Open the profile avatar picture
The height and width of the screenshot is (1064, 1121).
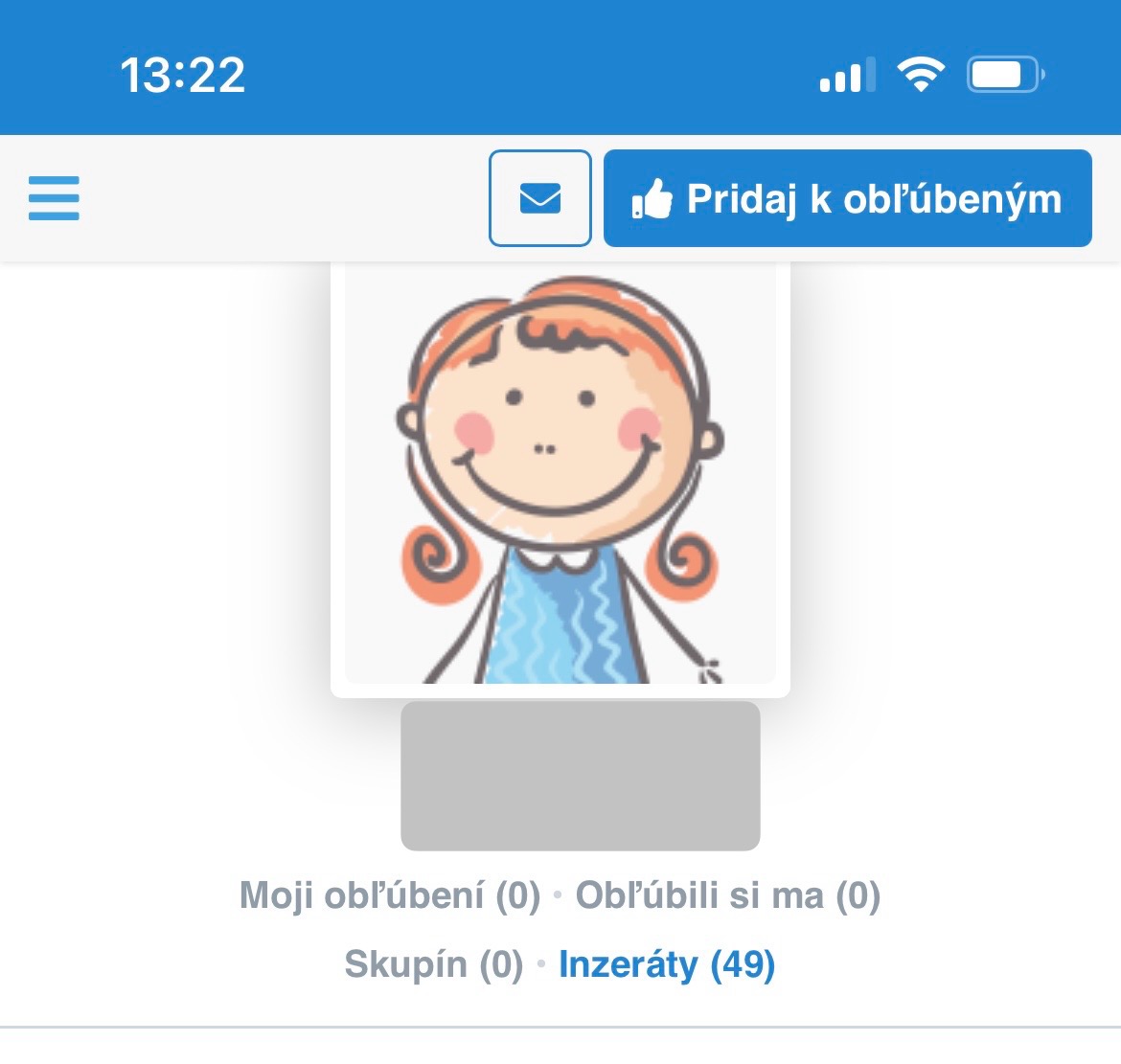pos(560,476)
